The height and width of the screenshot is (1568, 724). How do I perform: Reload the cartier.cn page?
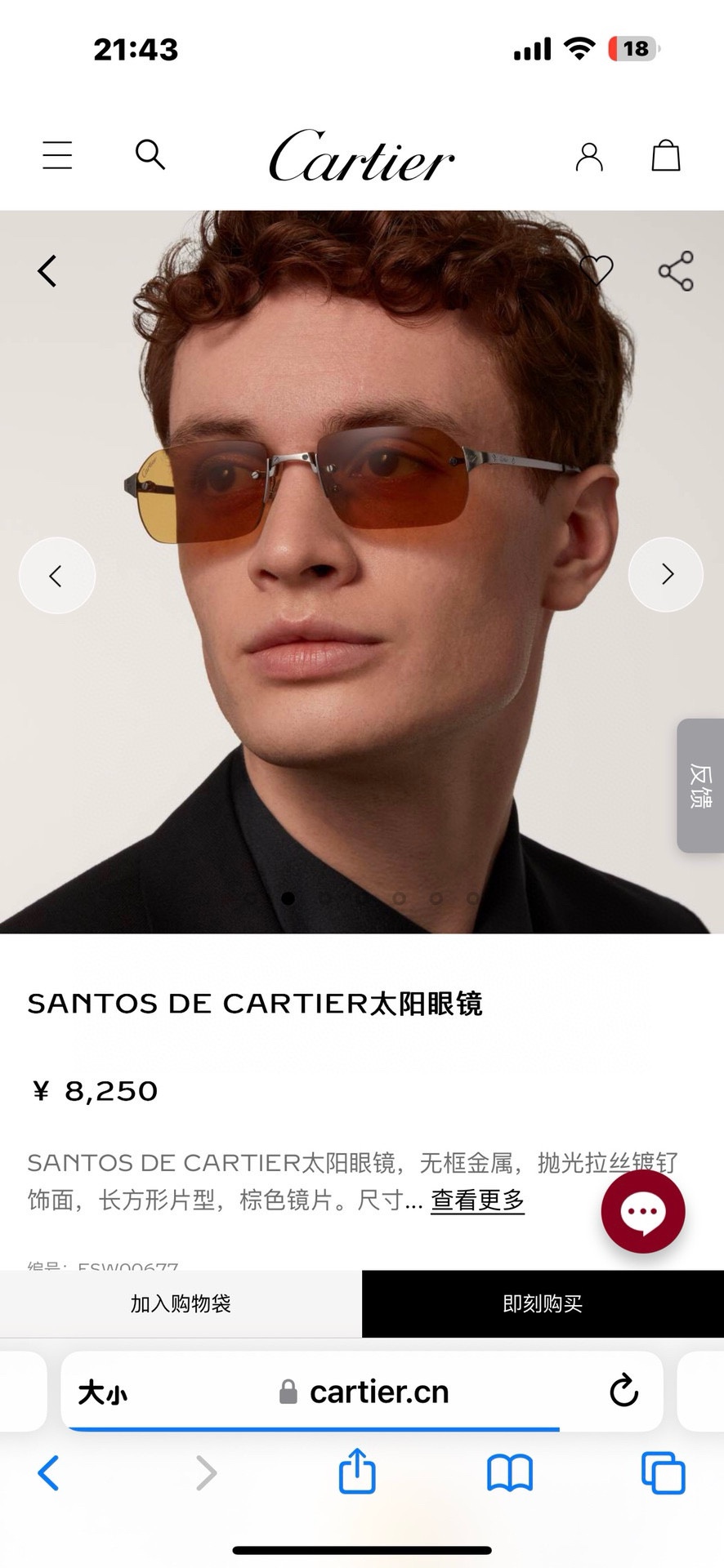[x=623, y=1391]
